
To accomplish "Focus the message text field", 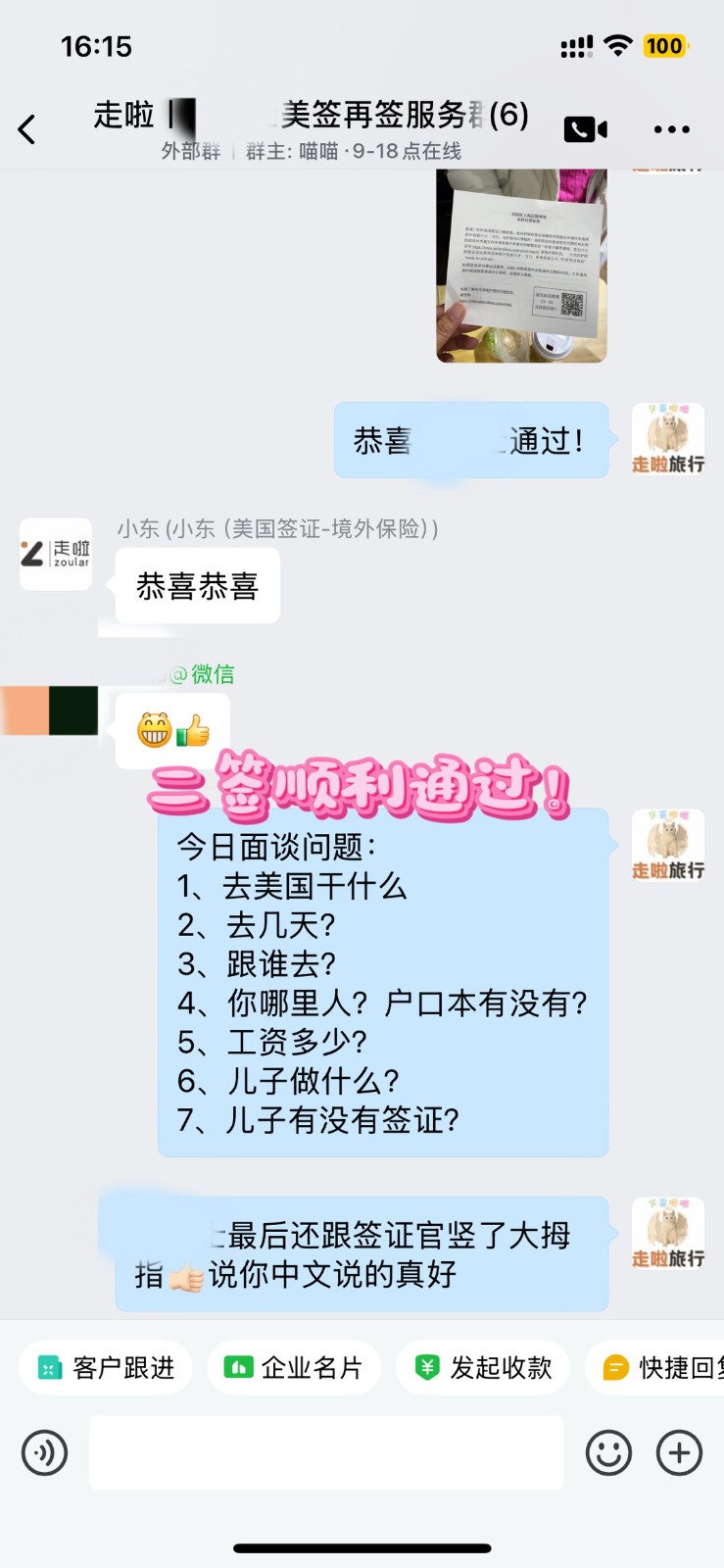I will pyautogui.click(x=326, y=1452).
